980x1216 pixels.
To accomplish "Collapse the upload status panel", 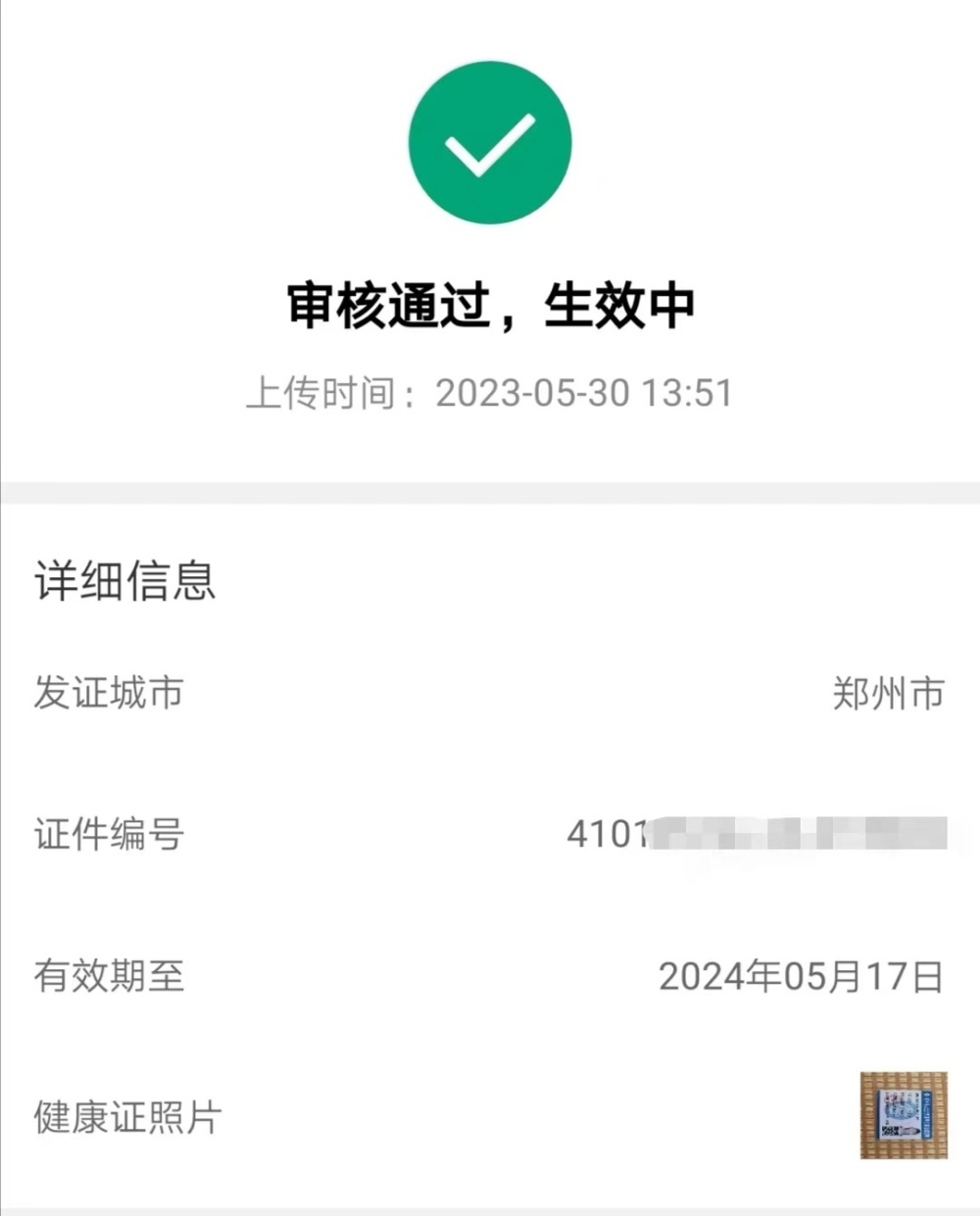I will click(x=490, y=390).
